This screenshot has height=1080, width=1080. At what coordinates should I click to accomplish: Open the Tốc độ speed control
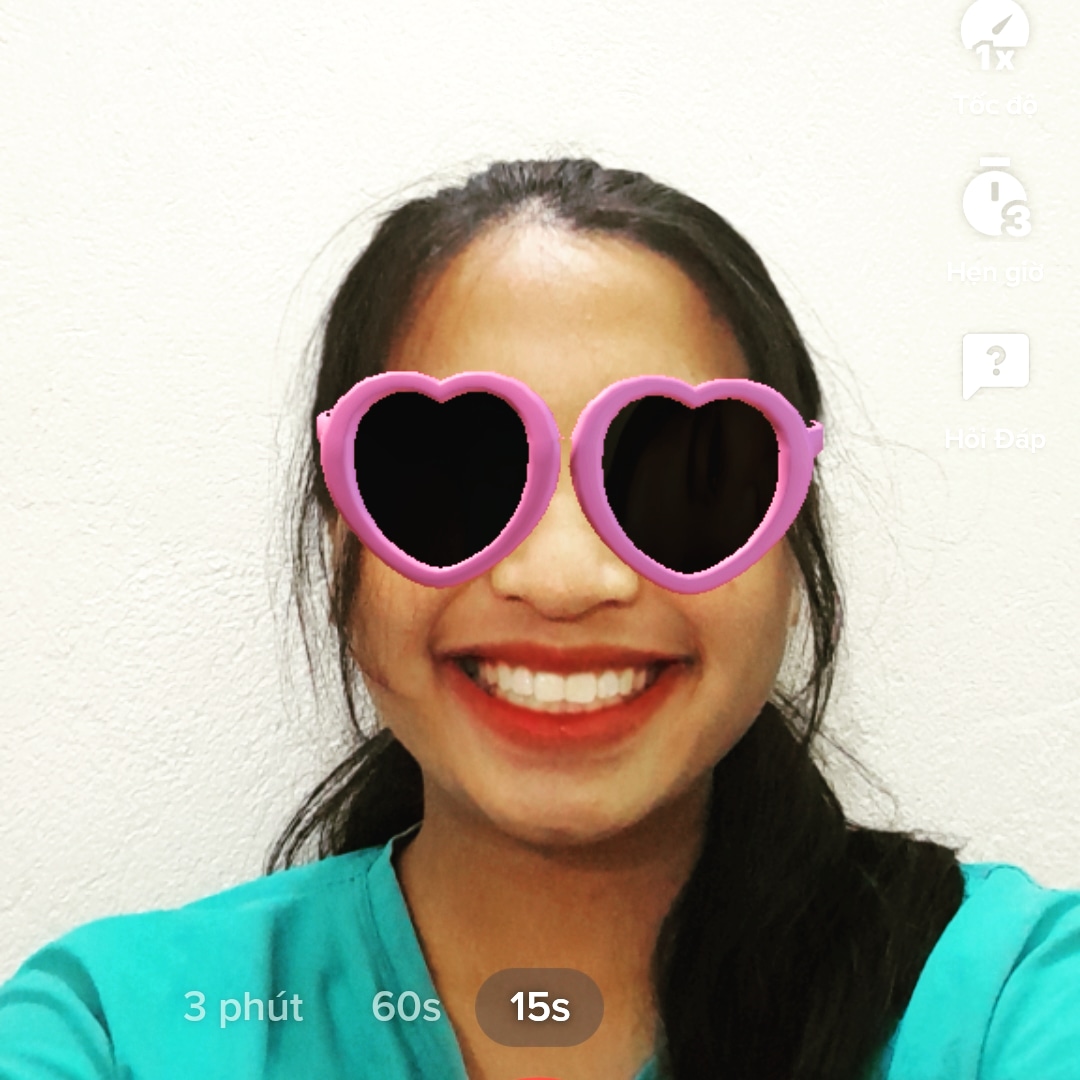click(x=995, y=40)
